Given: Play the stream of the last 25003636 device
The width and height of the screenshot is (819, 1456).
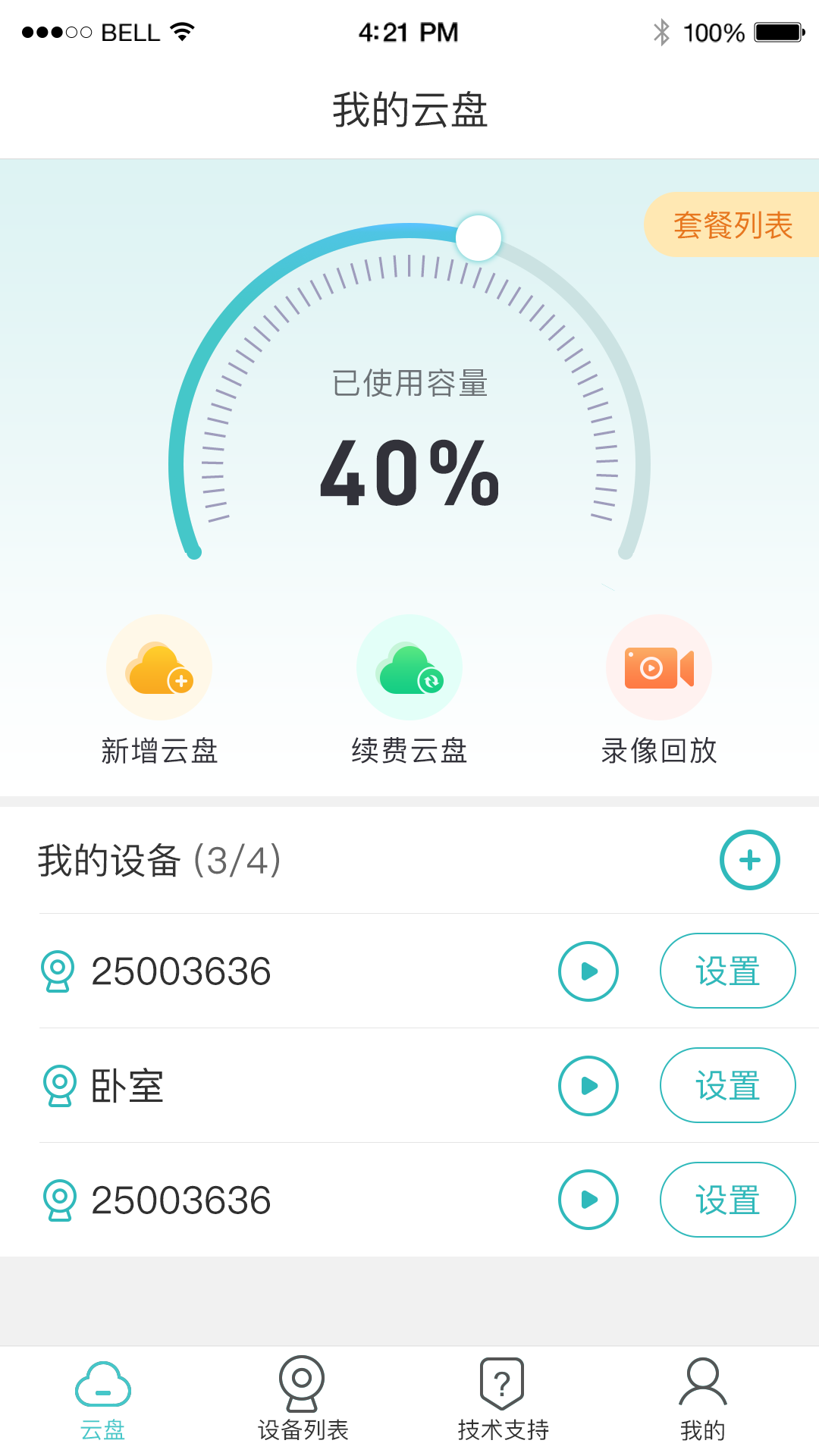Looking at the screenshot, I should [x=588, y=1200].
